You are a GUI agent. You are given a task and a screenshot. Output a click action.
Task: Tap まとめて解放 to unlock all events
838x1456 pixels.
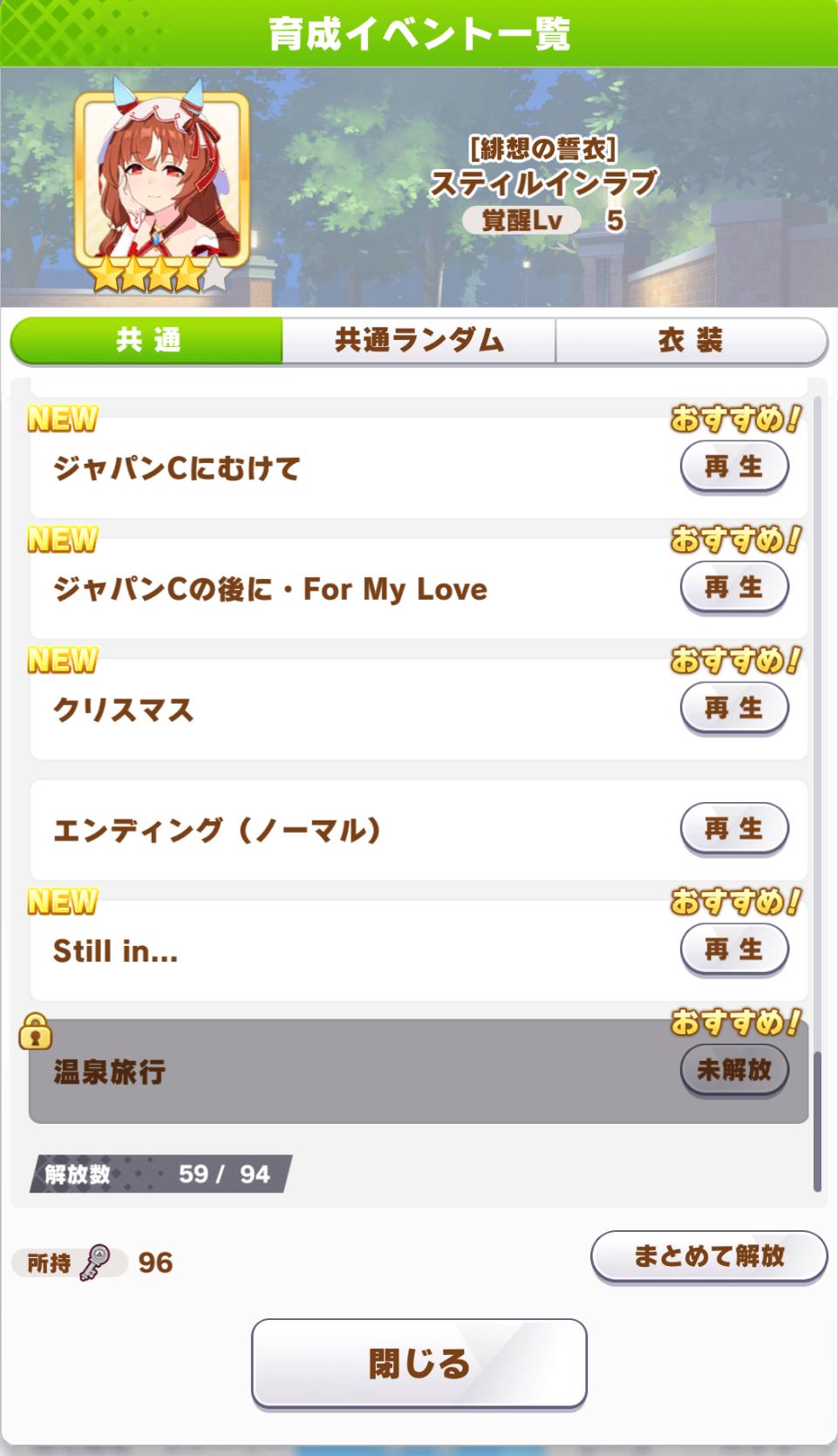[708, 1256]
